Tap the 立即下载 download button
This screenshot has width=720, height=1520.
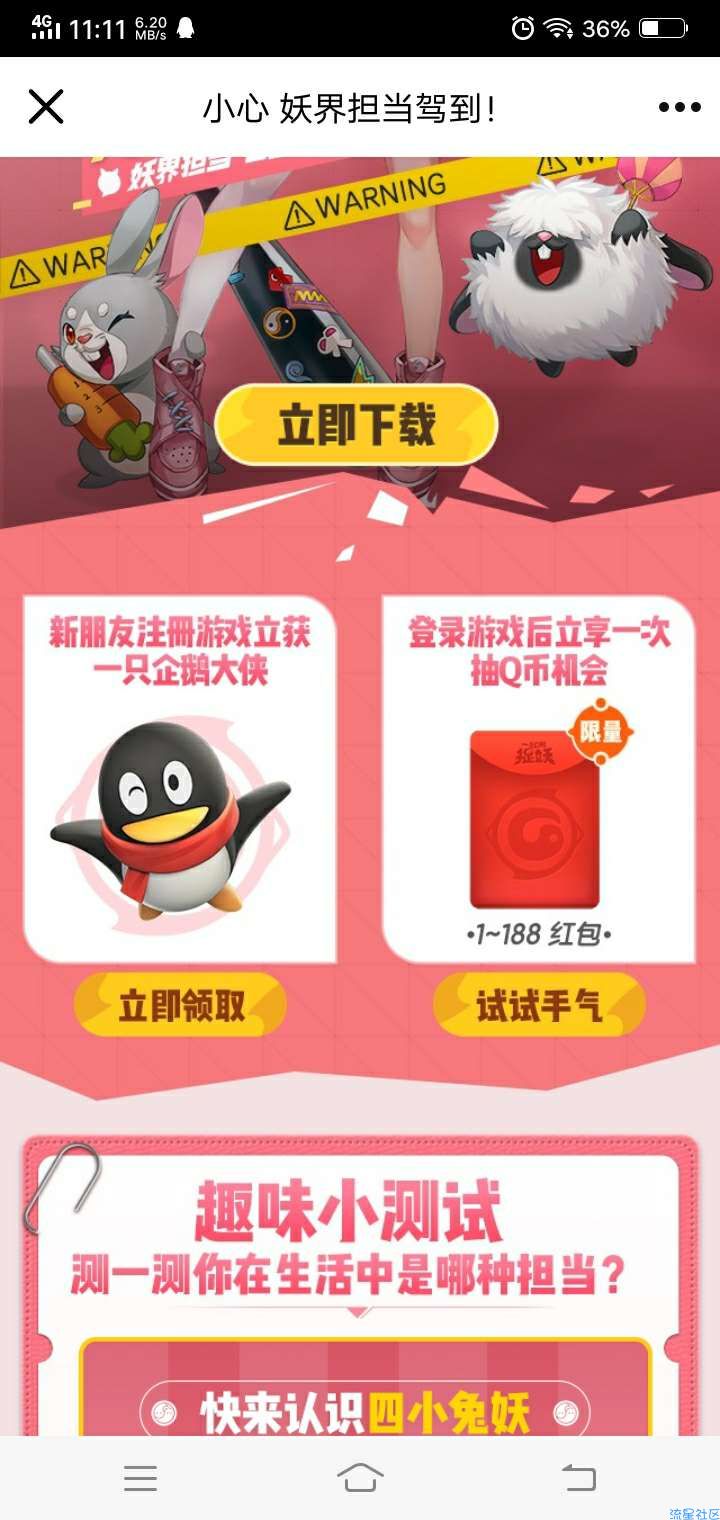click(356, 426)
